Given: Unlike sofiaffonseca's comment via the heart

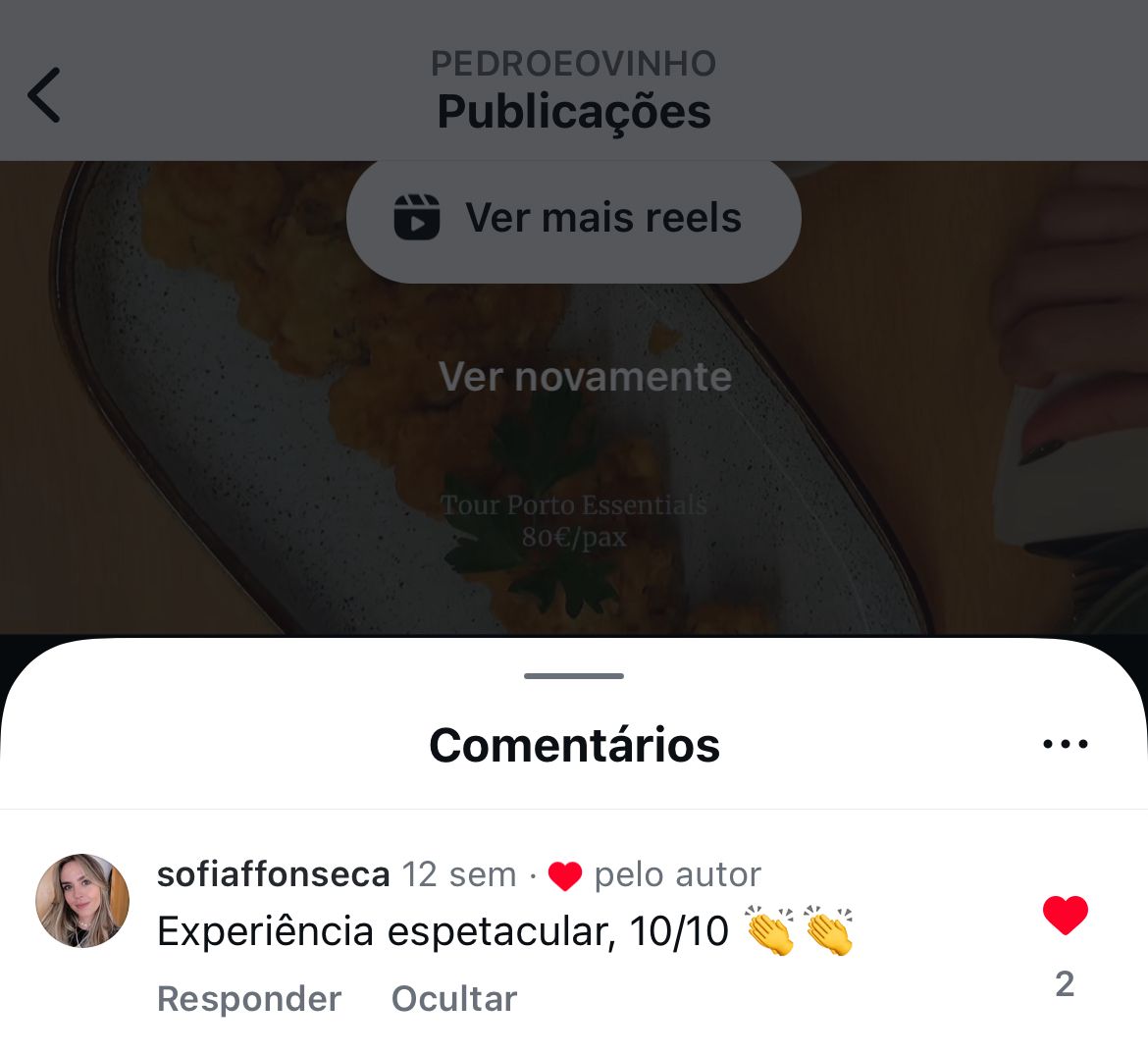Looking at the screenshot, I should pos(1065,916).
